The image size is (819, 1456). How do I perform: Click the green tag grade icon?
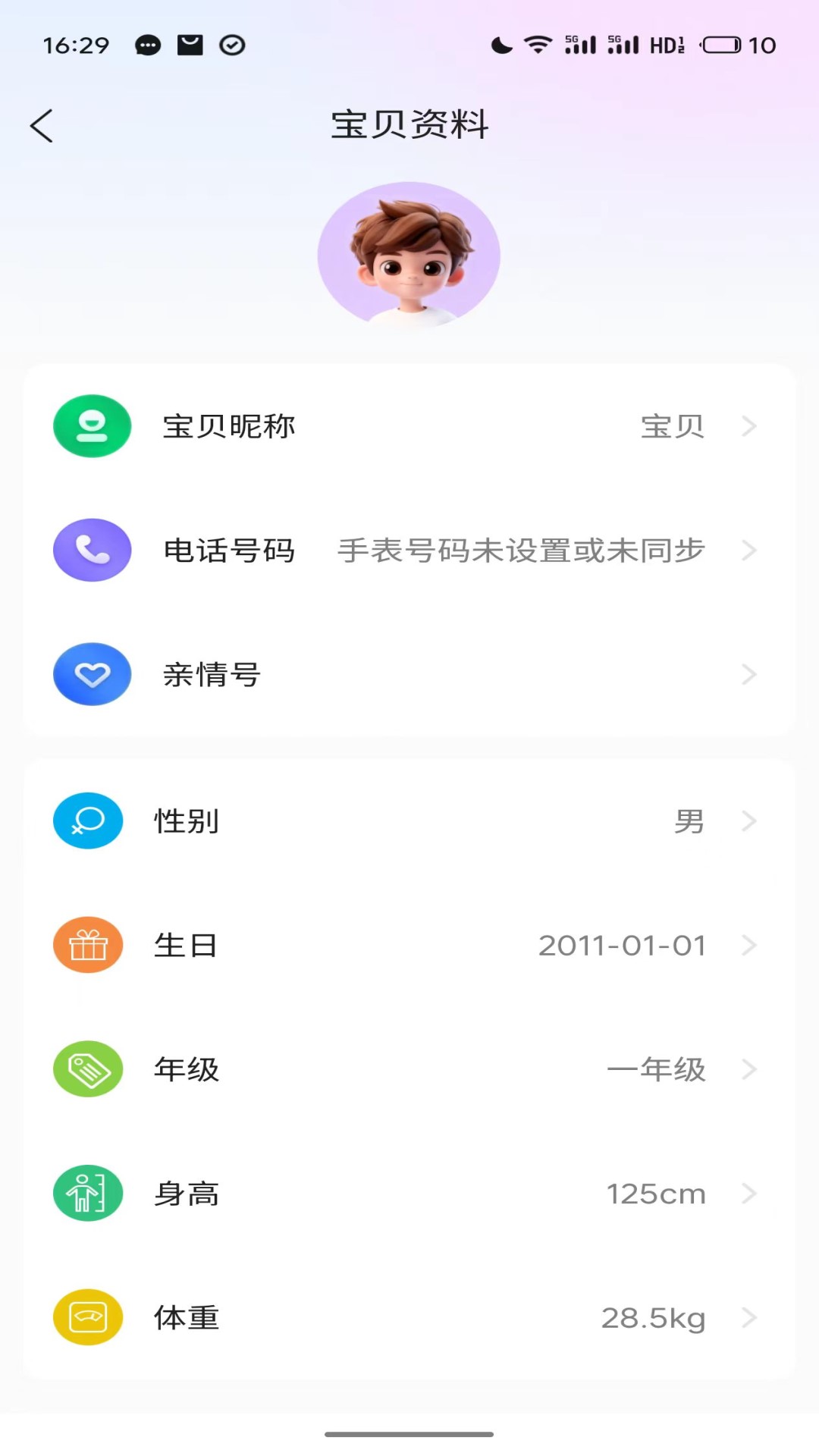click(87, 1069)
